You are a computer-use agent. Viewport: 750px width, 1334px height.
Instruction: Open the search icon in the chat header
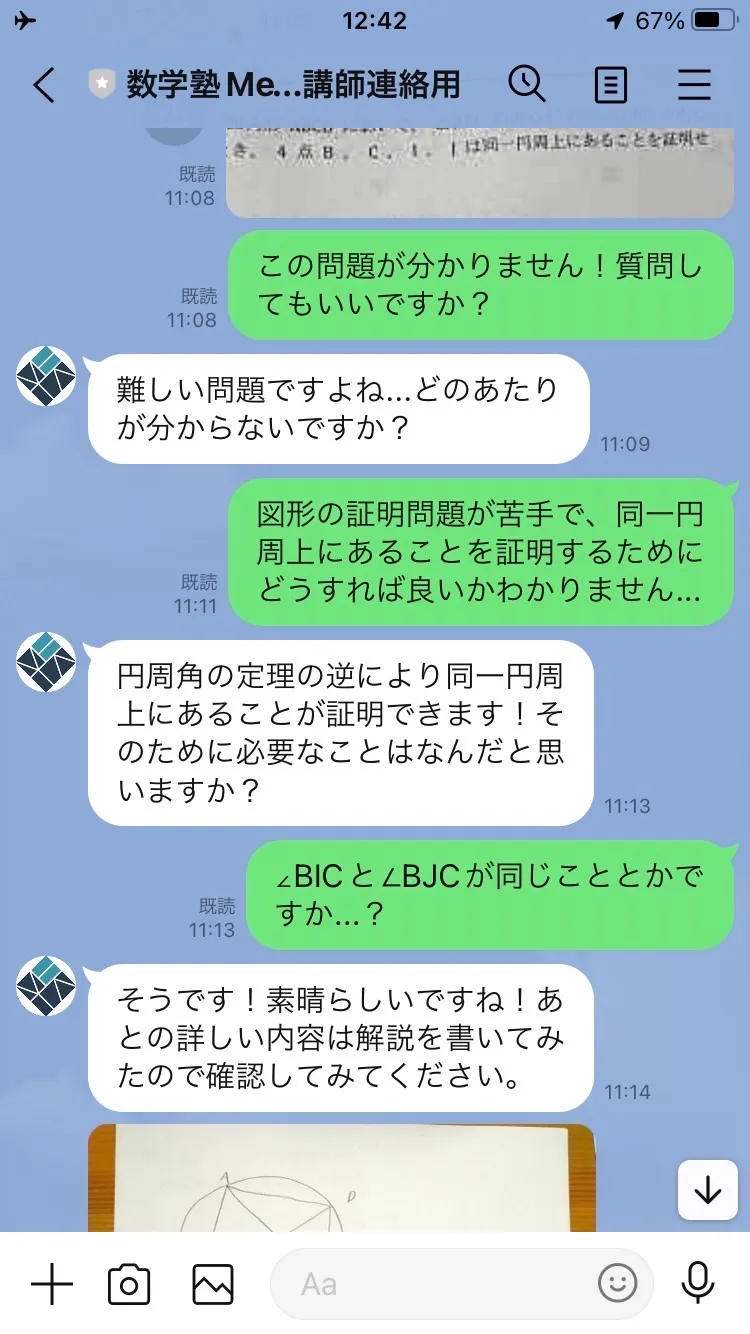[528, 86]
